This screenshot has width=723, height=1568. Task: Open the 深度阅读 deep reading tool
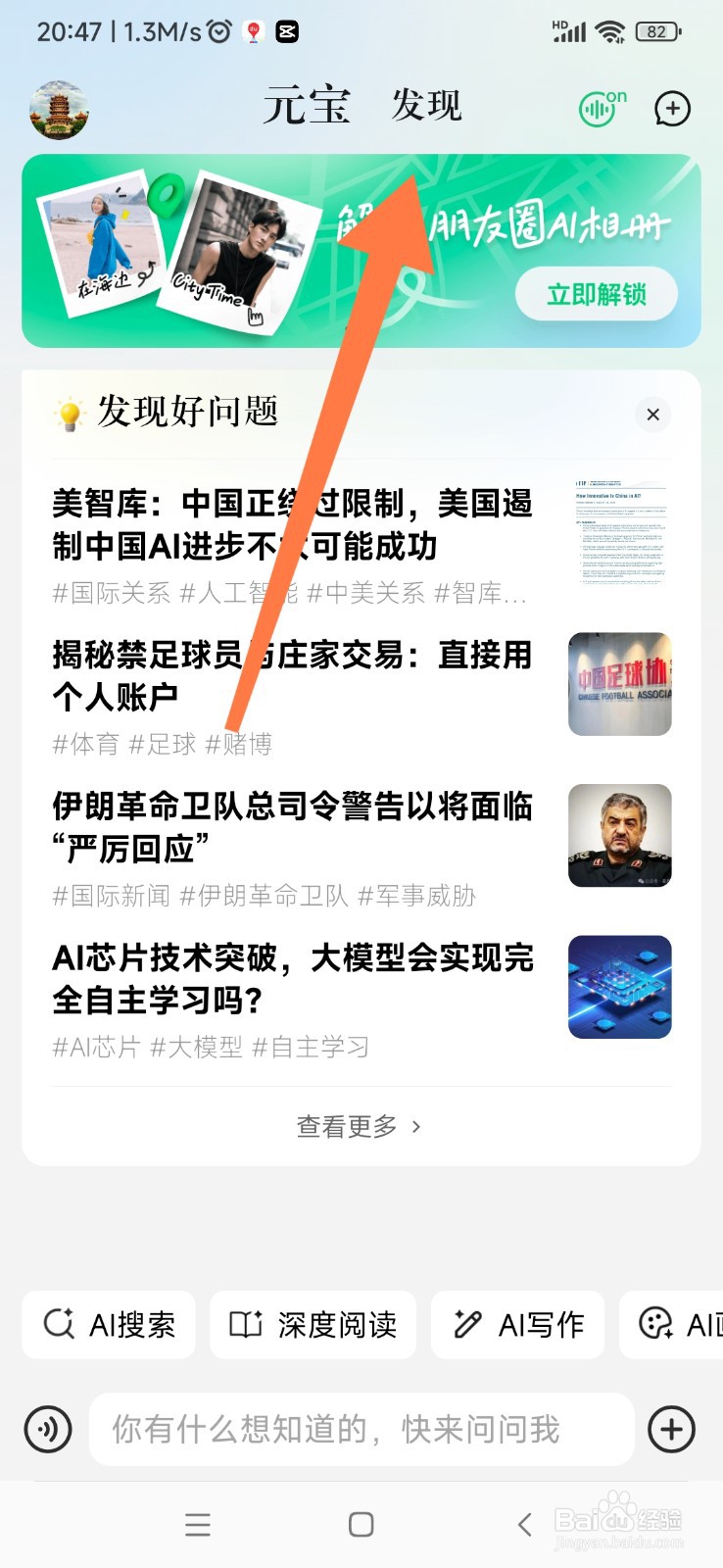point(313,1325)
